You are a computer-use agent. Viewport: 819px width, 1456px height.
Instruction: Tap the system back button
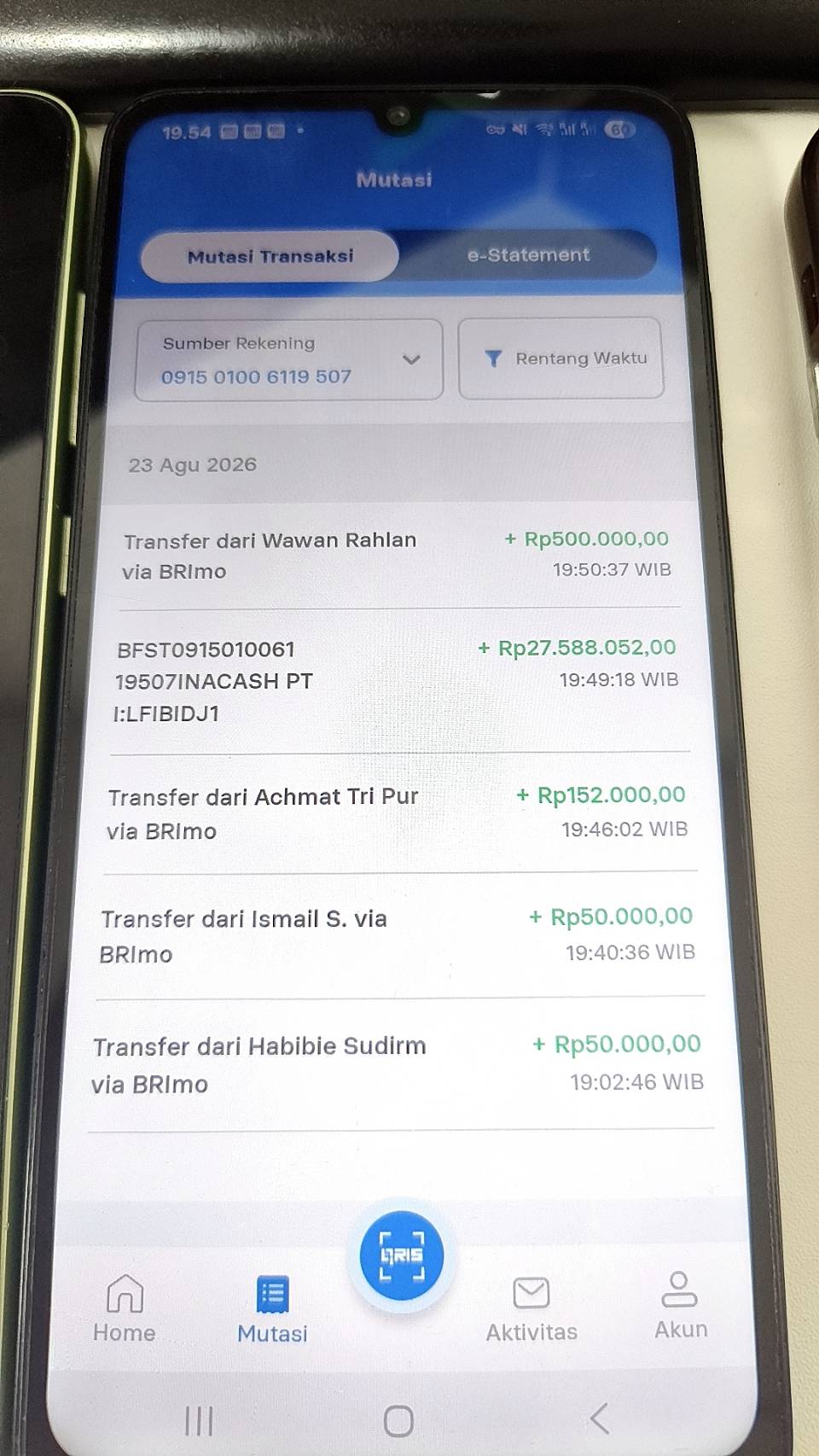coord(599,1418)
